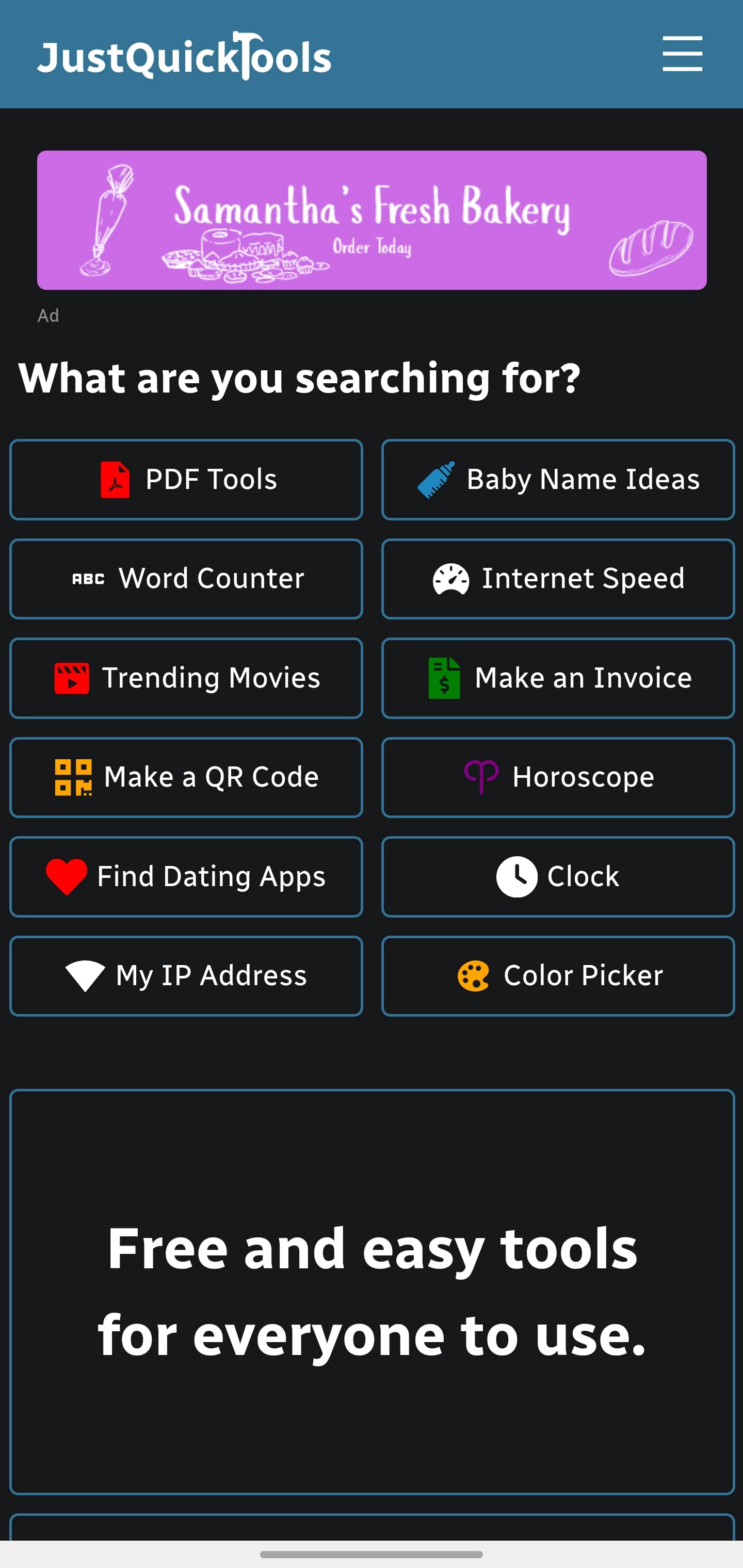Launch the Color Picker
Screen dimensions: 743x1568
558,976
